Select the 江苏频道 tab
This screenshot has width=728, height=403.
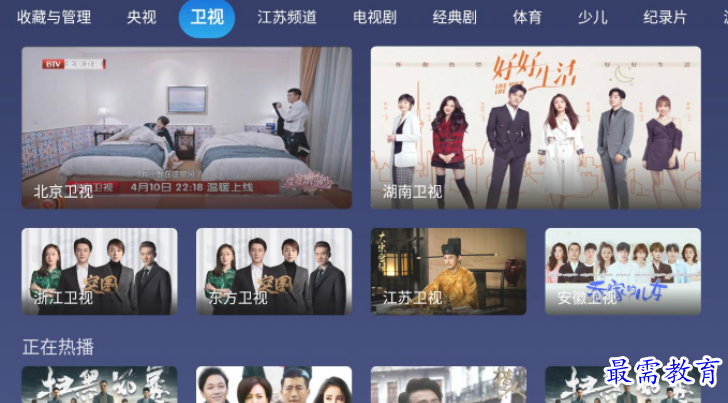tap(287, 18)
